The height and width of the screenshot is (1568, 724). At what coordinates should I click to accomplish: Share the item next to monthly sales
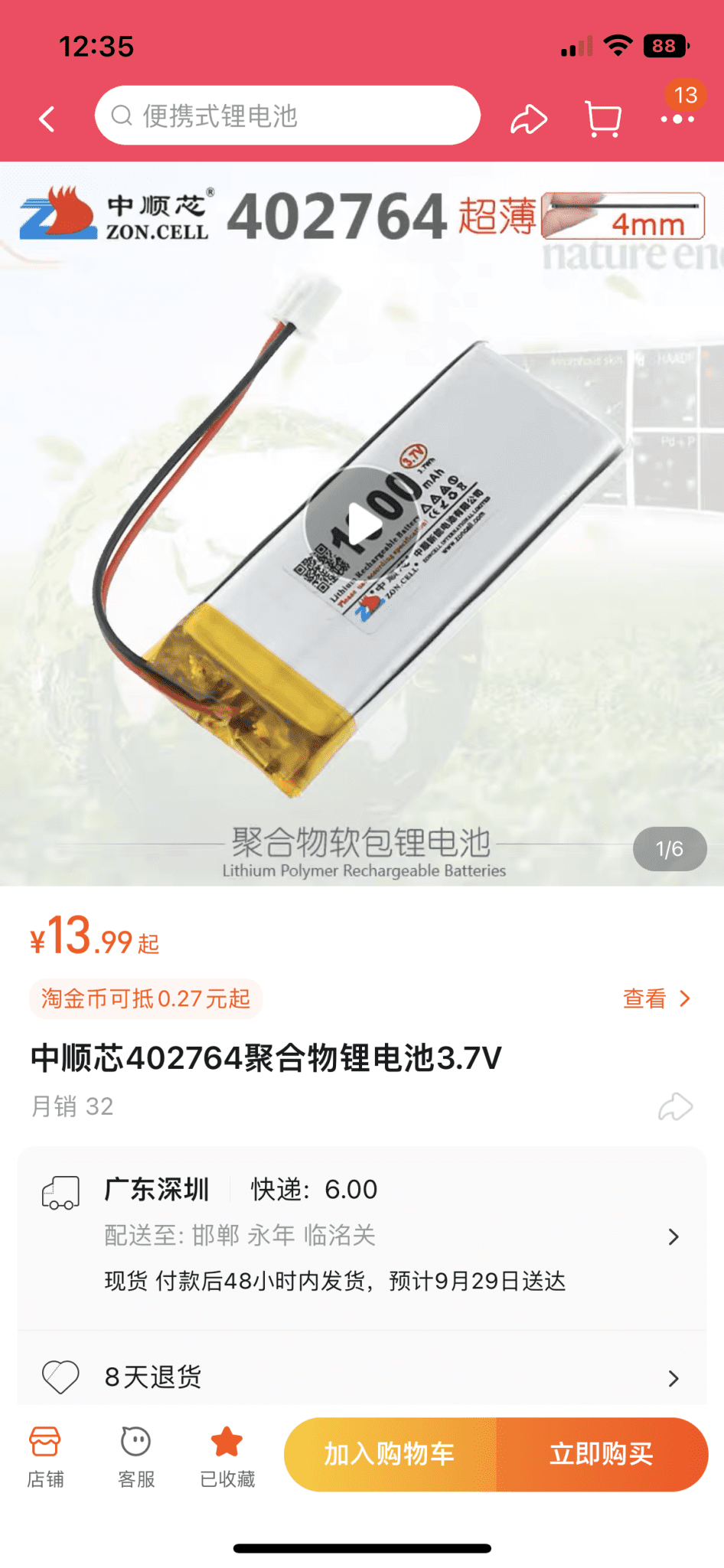click(675, 1106)
